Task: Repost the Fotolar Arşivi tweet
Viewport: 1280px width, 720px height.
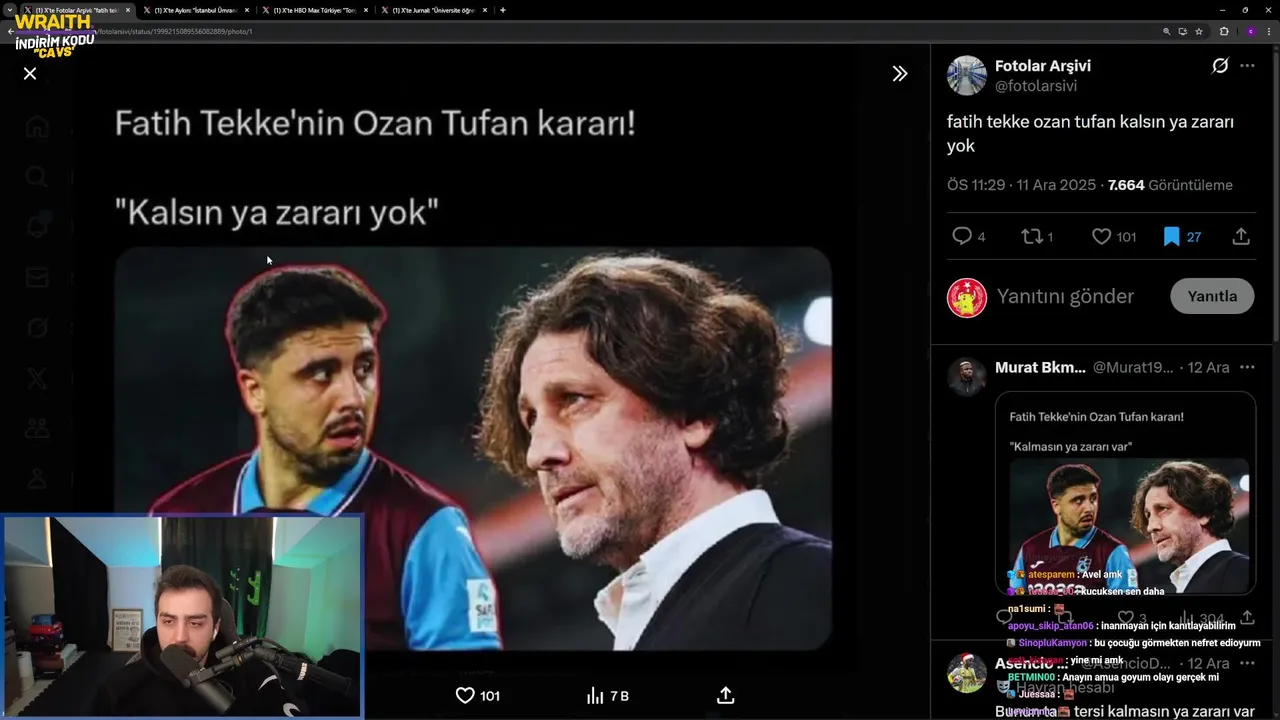Action: (1032, 236)
